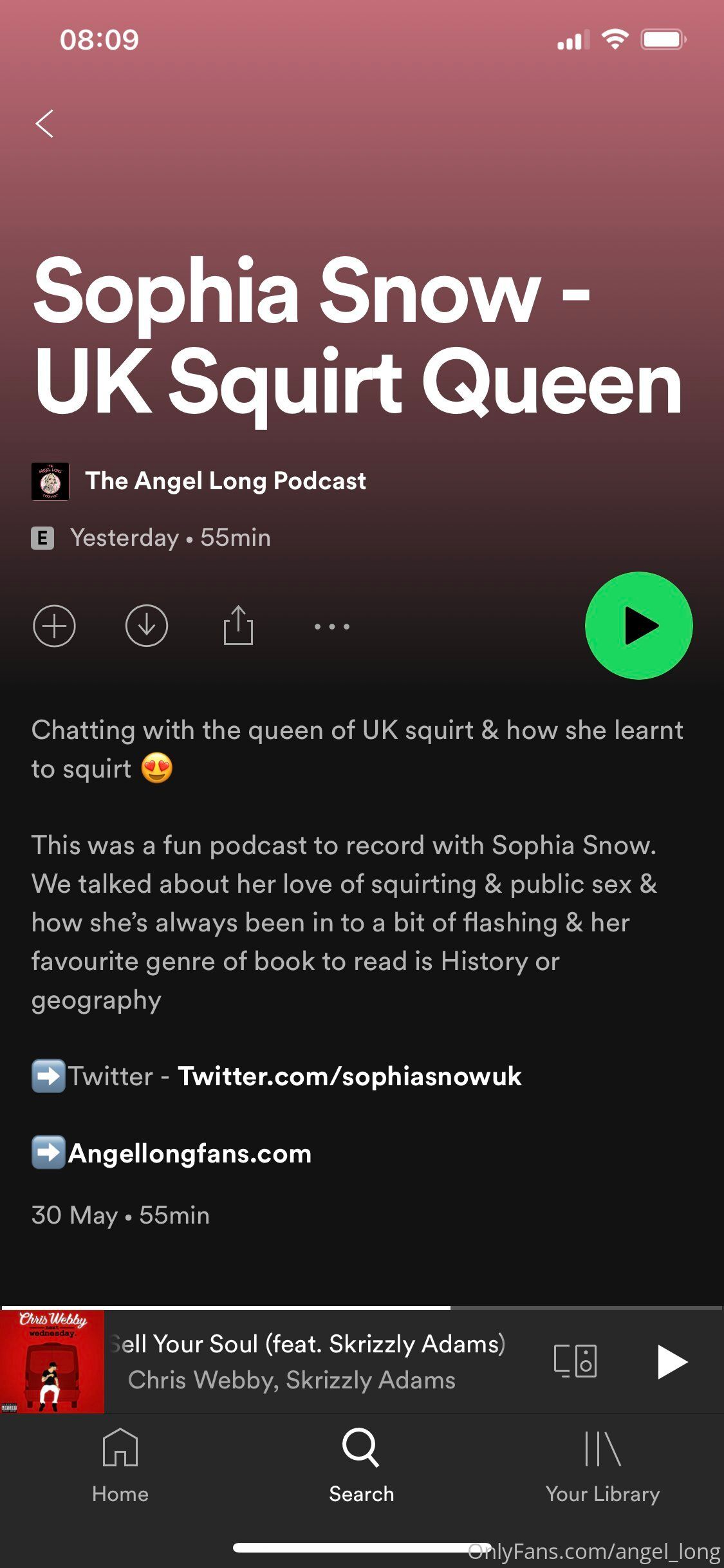724x1568 pixels.
Task: Choose a playback device from mini player
Action: pos(575,1361)
